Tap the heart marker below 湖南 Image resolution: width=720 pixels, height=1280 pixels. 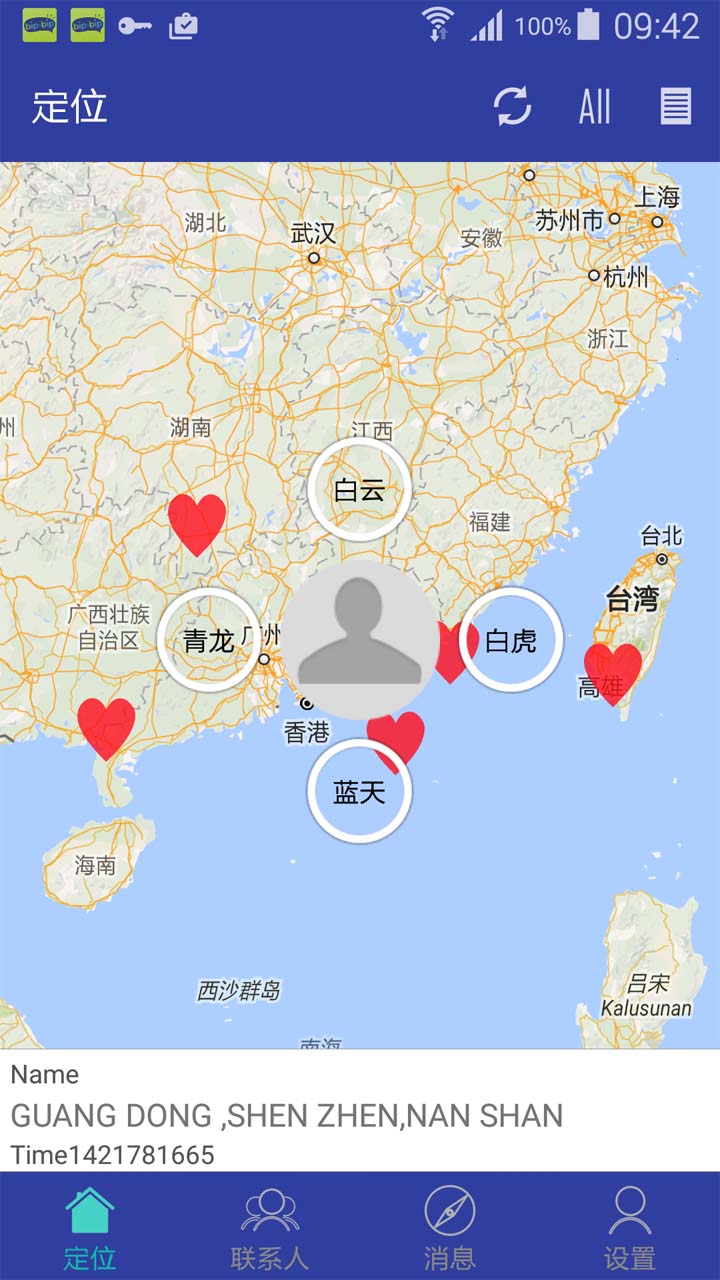(x=197, y=521)
